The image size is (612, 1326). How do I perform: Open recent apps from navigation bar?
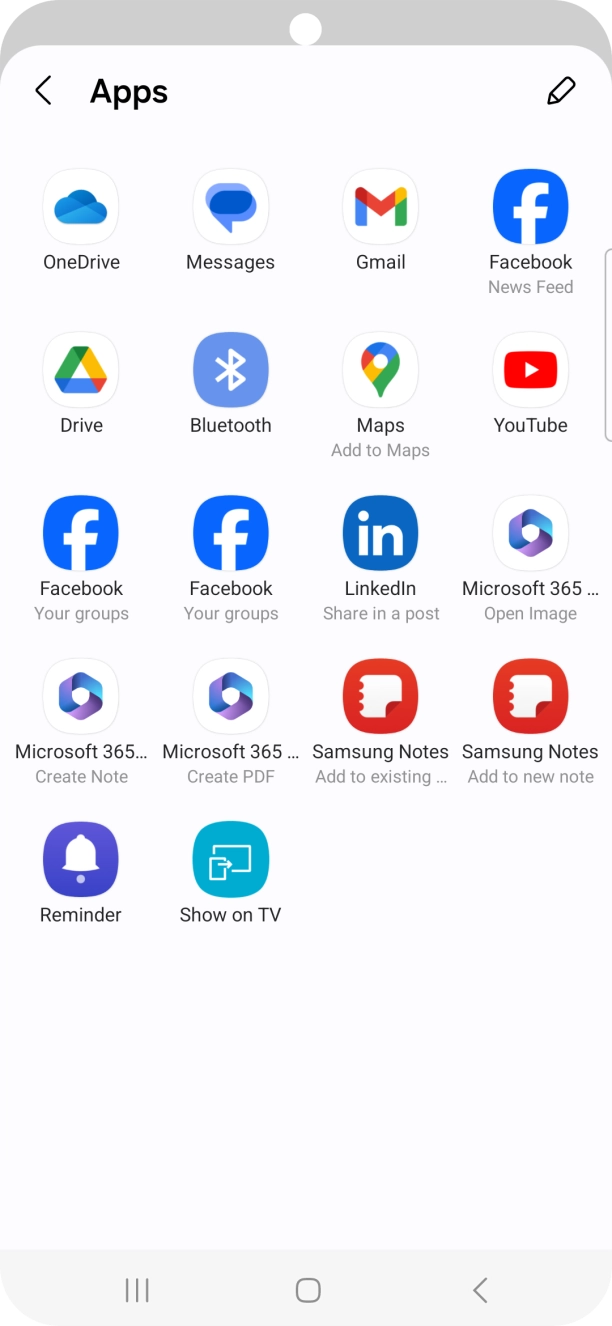pyautogui.click(x=137, y=1290)
